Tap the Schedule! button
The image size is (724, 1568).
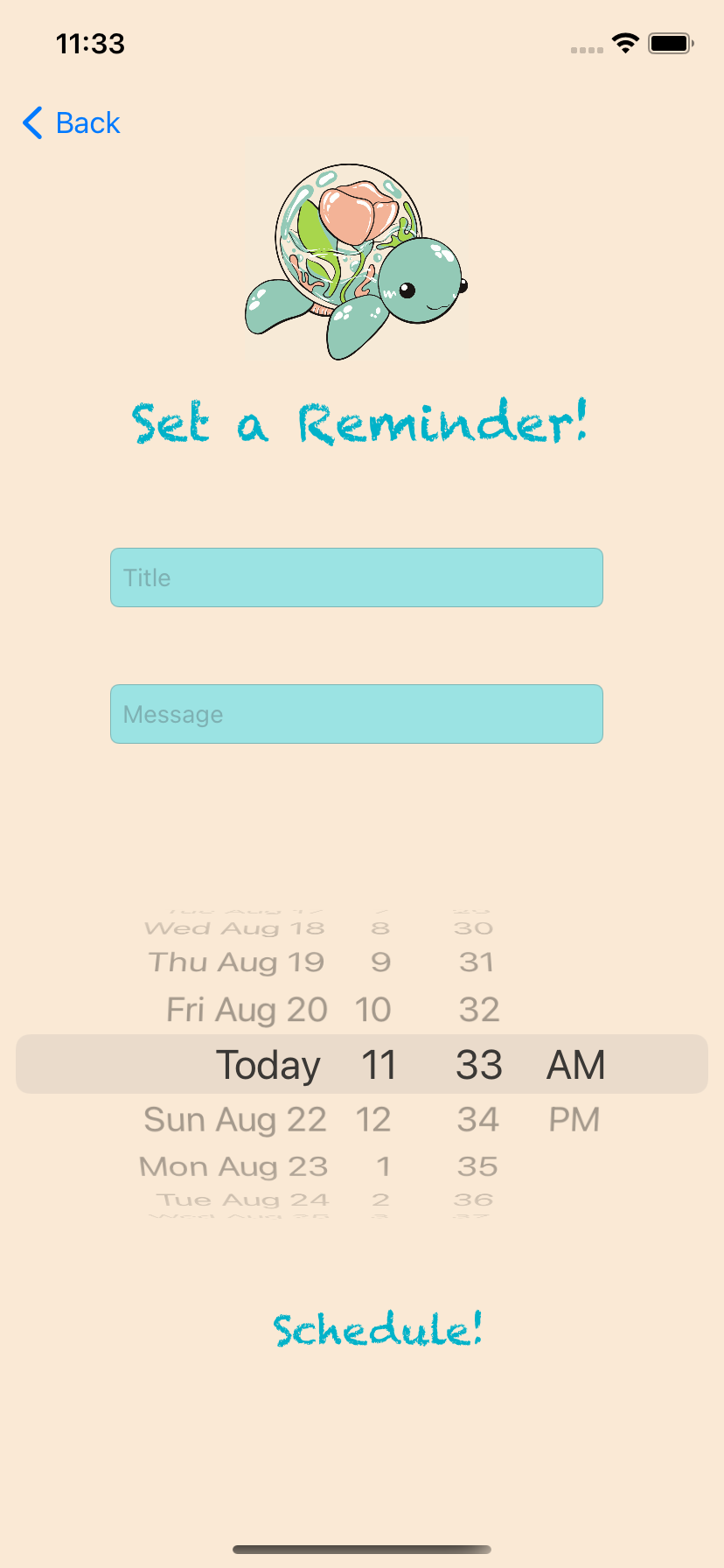pos(378,1330)
